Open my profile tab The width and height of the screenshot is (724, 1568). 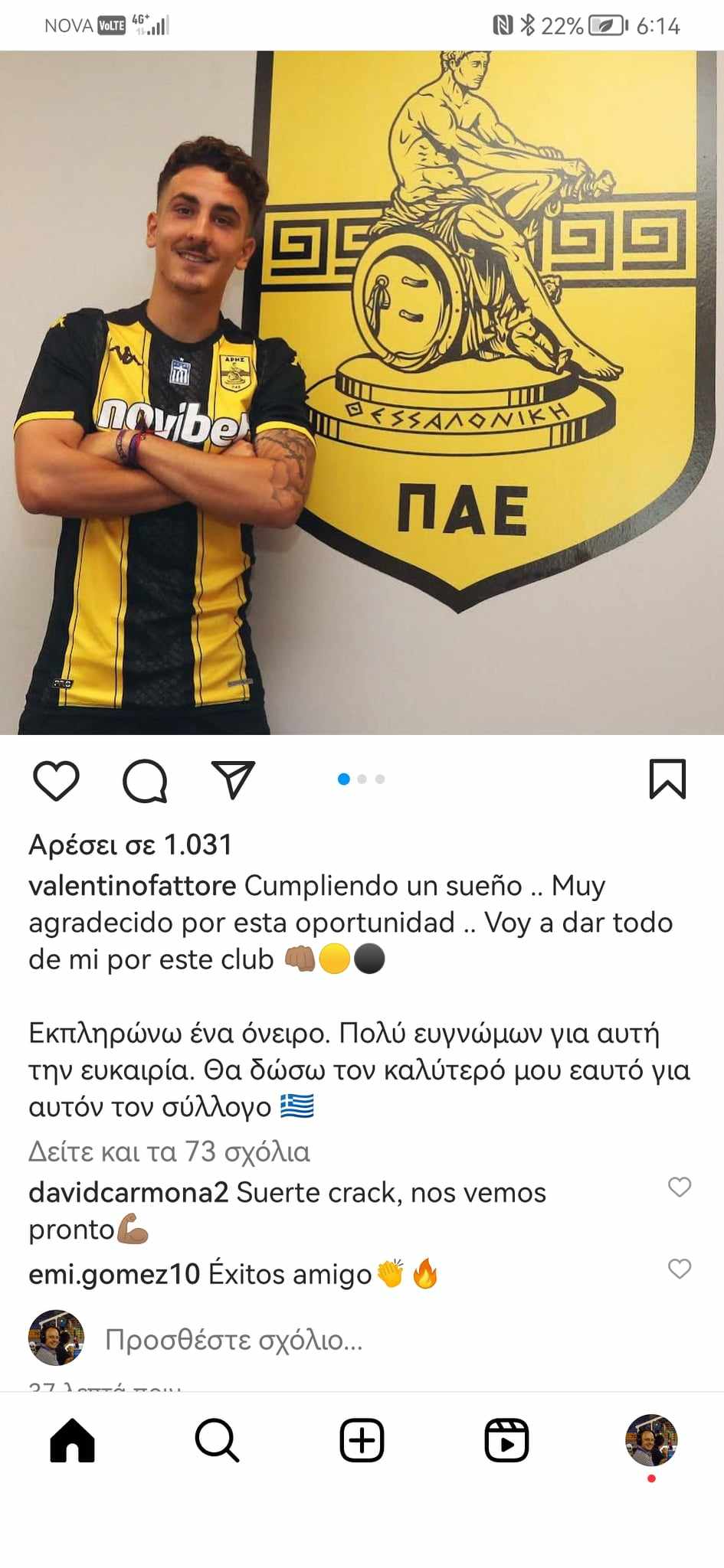pyautogui.click(x=651, y=1440)
